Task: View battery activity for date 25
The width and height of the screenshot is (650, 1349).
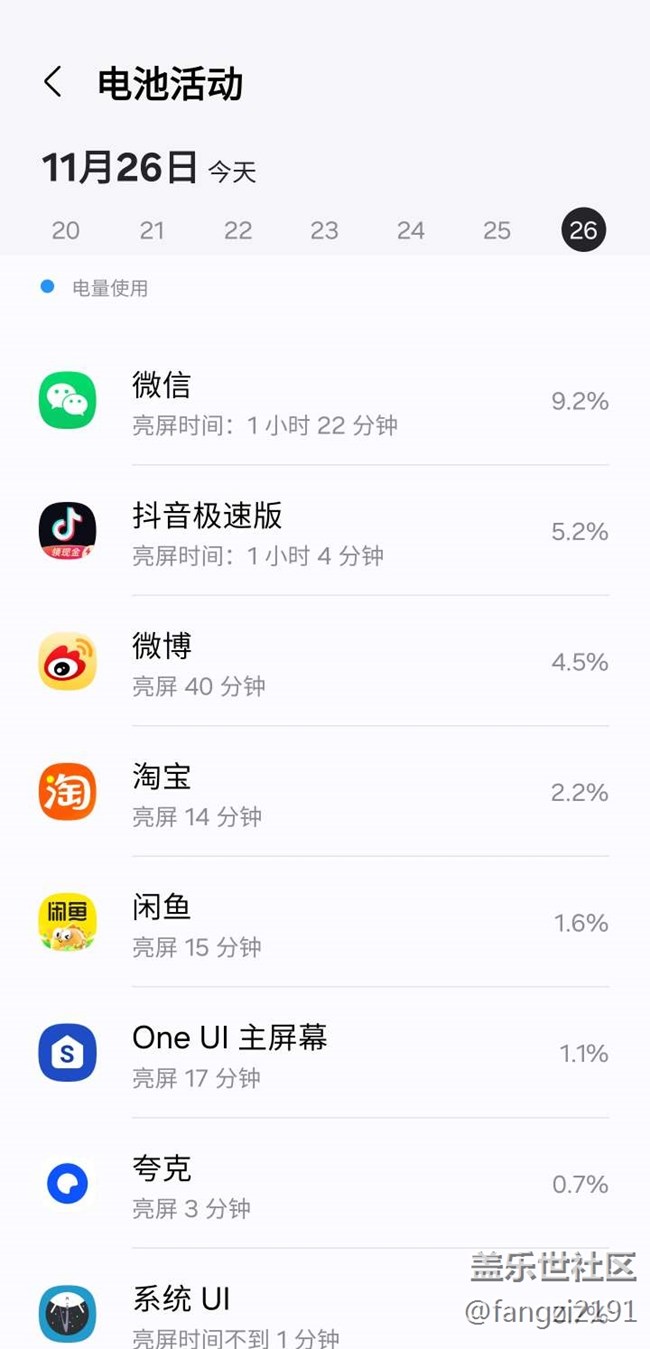Action: pyautogui.click(x=497, y=230)
